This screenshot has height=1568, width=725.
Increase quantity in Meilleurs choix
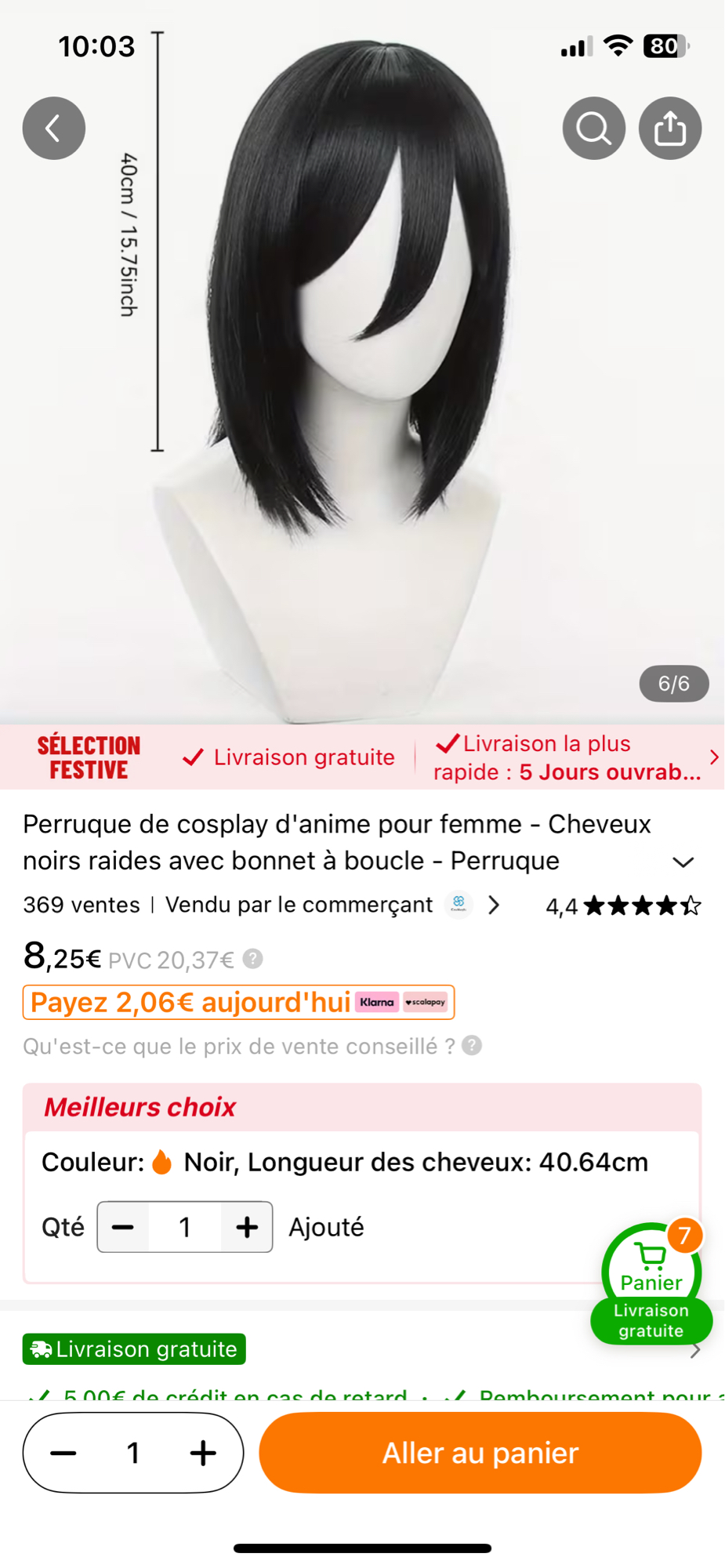[x=247, y=1227]
